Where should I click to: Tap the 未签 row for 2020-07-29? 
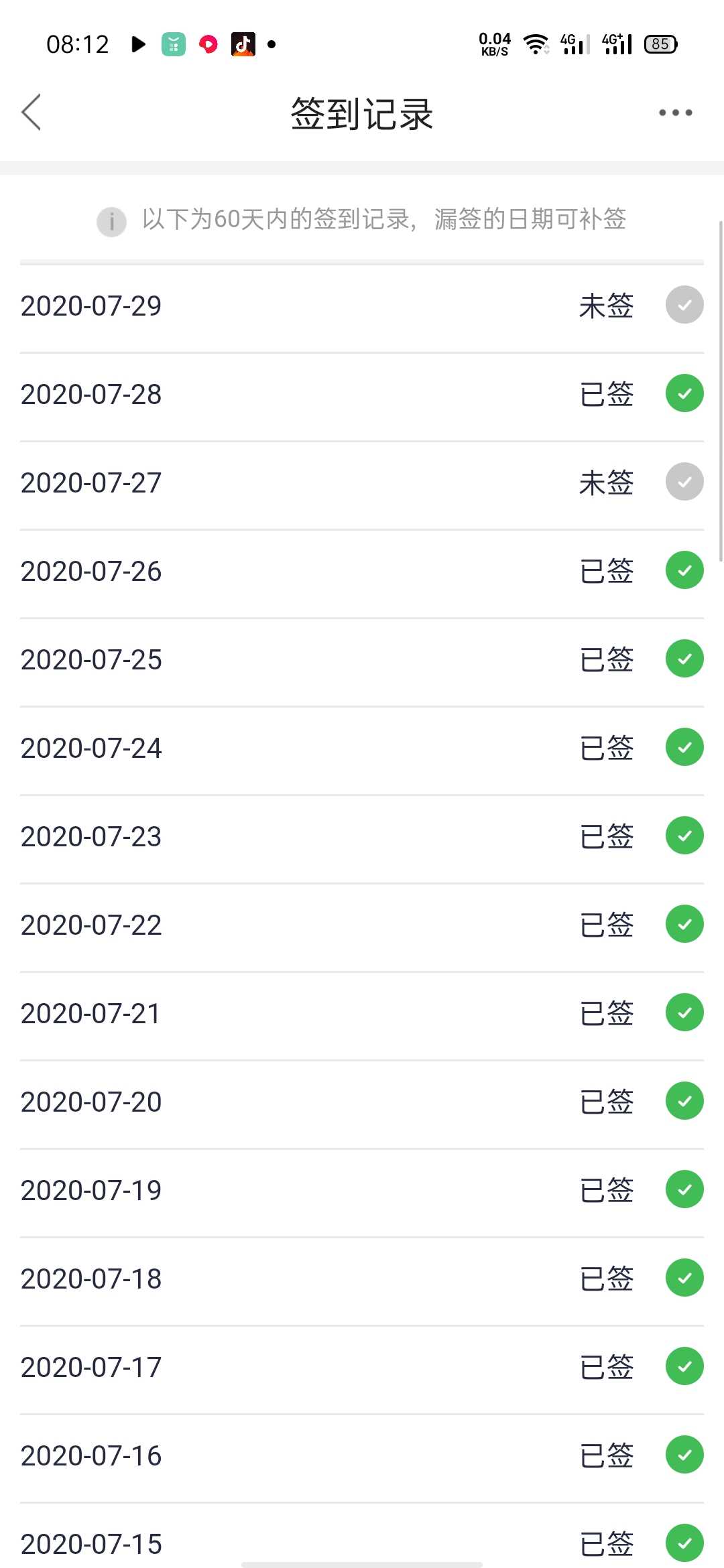[362, 306]
